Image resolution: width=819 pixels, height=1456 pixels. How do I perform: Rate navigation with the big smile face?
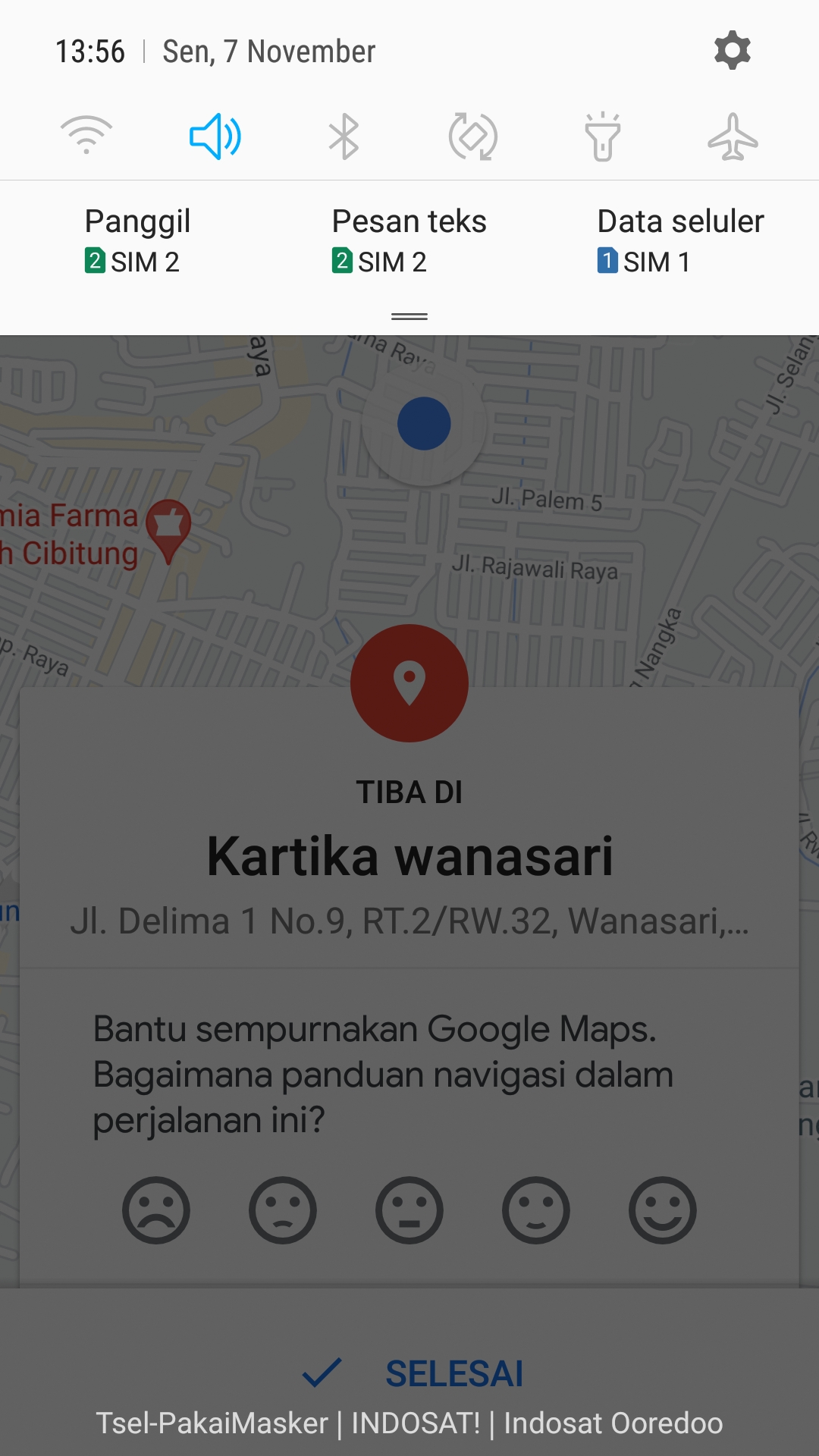click(x=663, y=1210)
